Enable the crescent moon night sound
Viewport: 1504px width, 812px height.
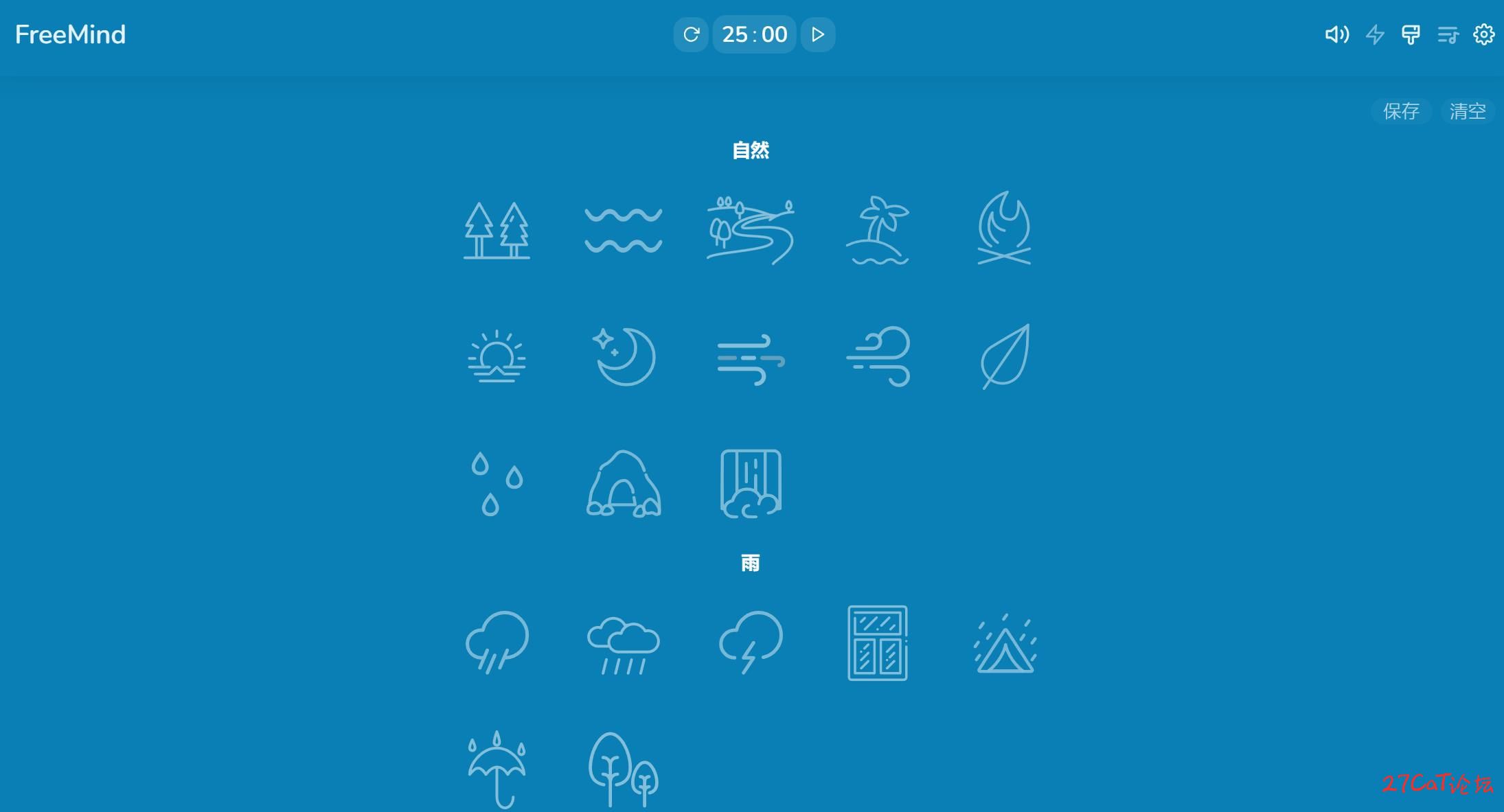624,357
